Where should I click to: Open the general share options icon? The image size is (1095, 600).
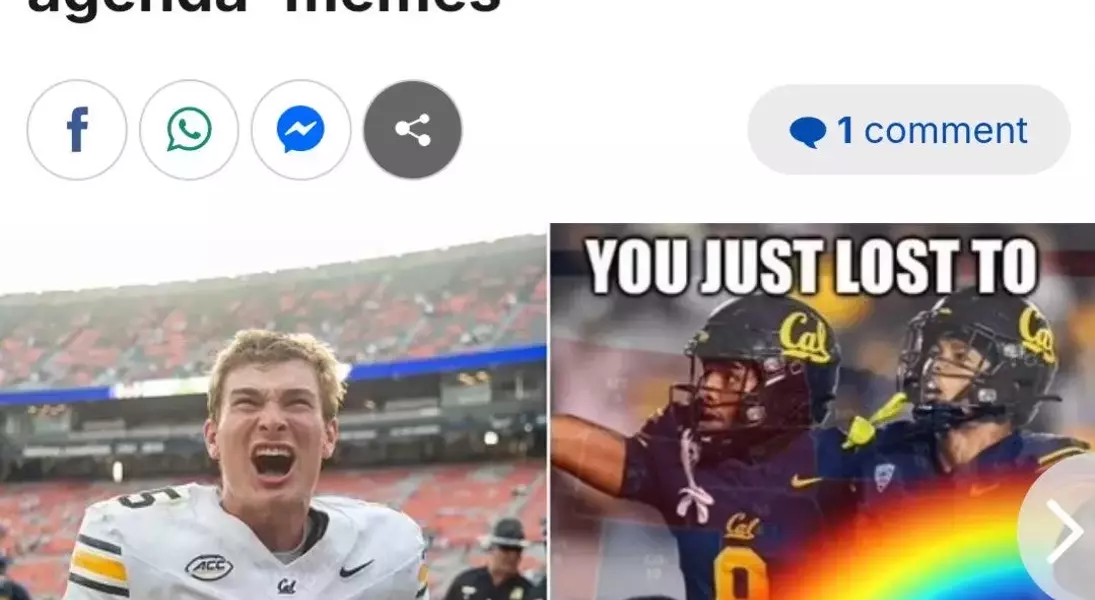point(413,130)
